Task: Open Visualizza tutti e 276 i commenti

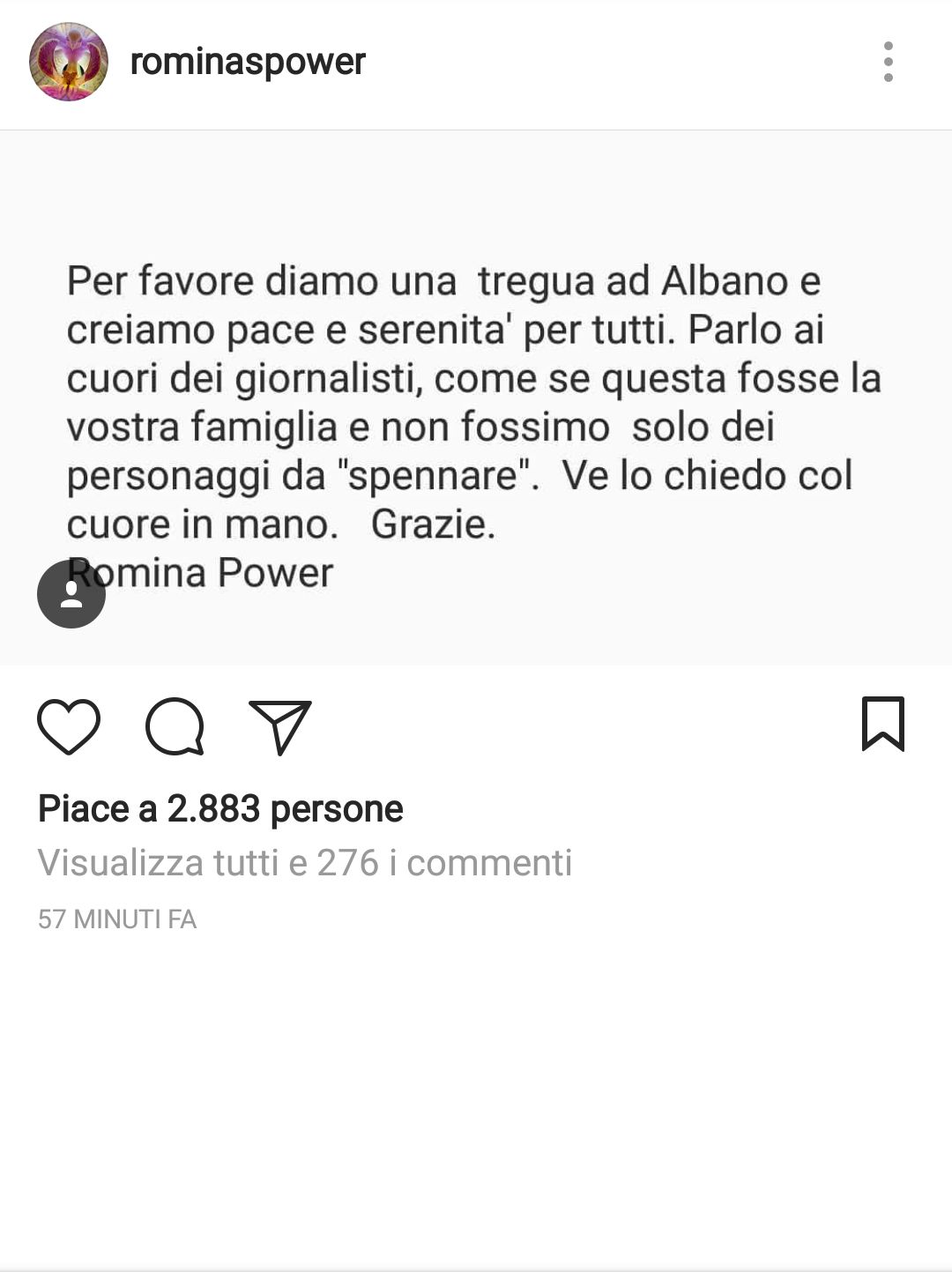Action: point(305,862)
